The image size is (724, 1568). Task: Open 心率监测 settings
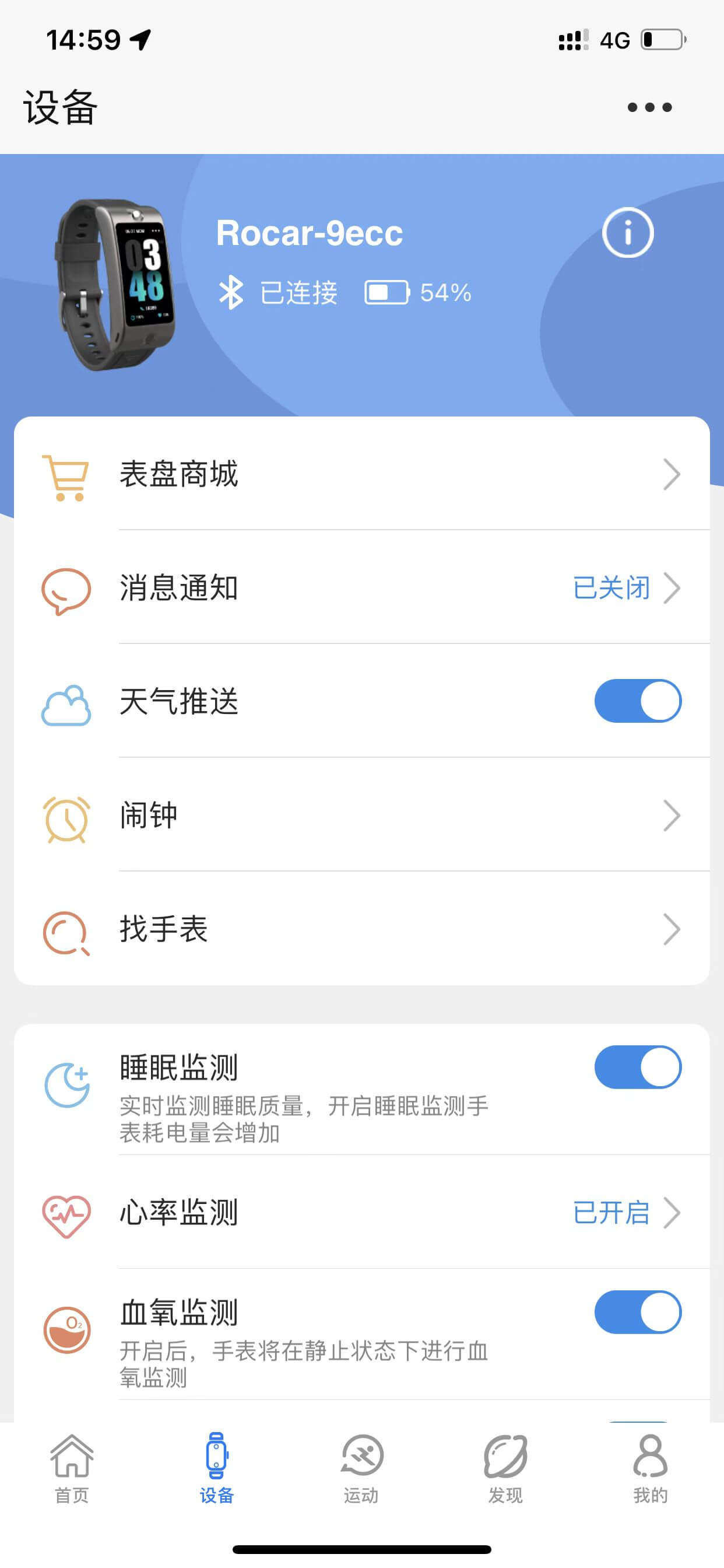361,1212
